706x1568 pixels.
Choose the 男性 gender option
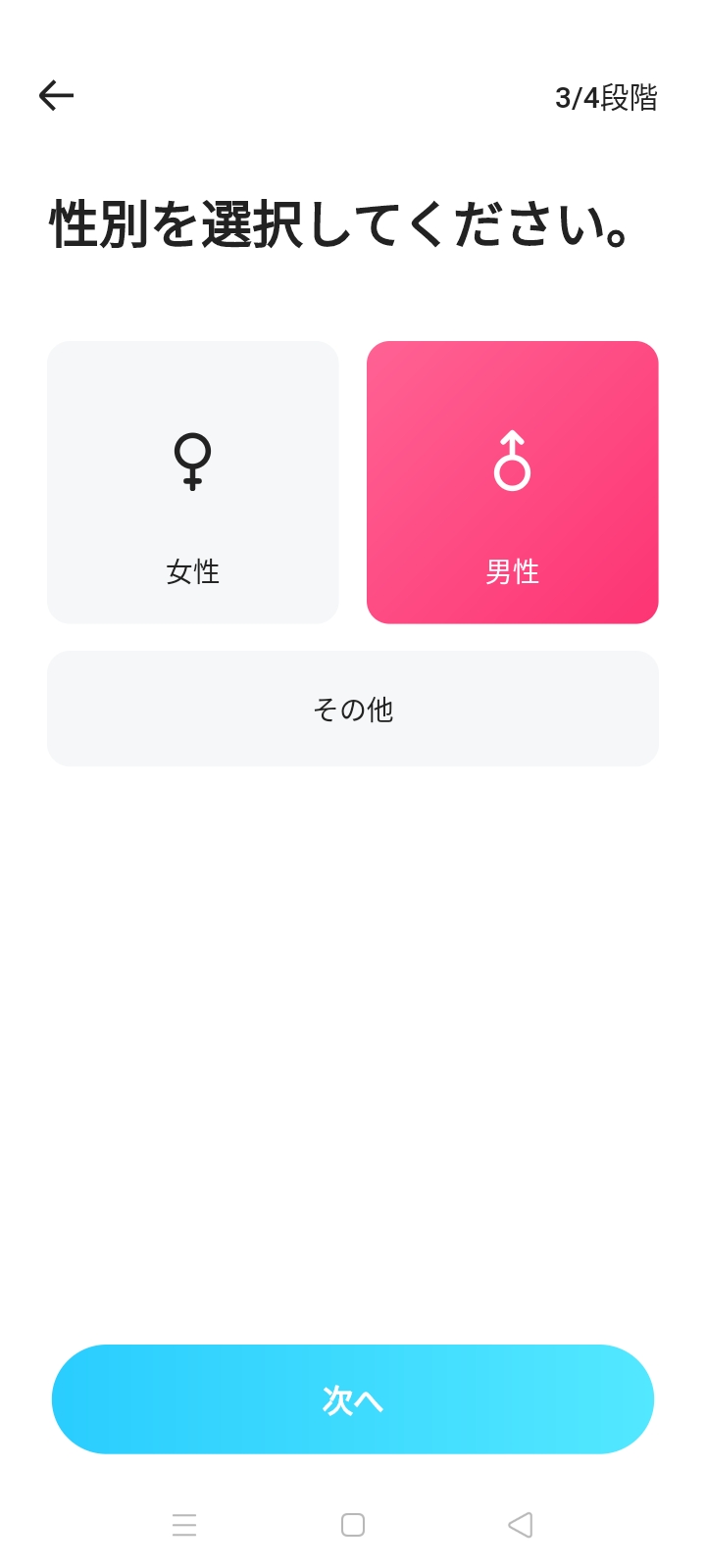(512, 482)
